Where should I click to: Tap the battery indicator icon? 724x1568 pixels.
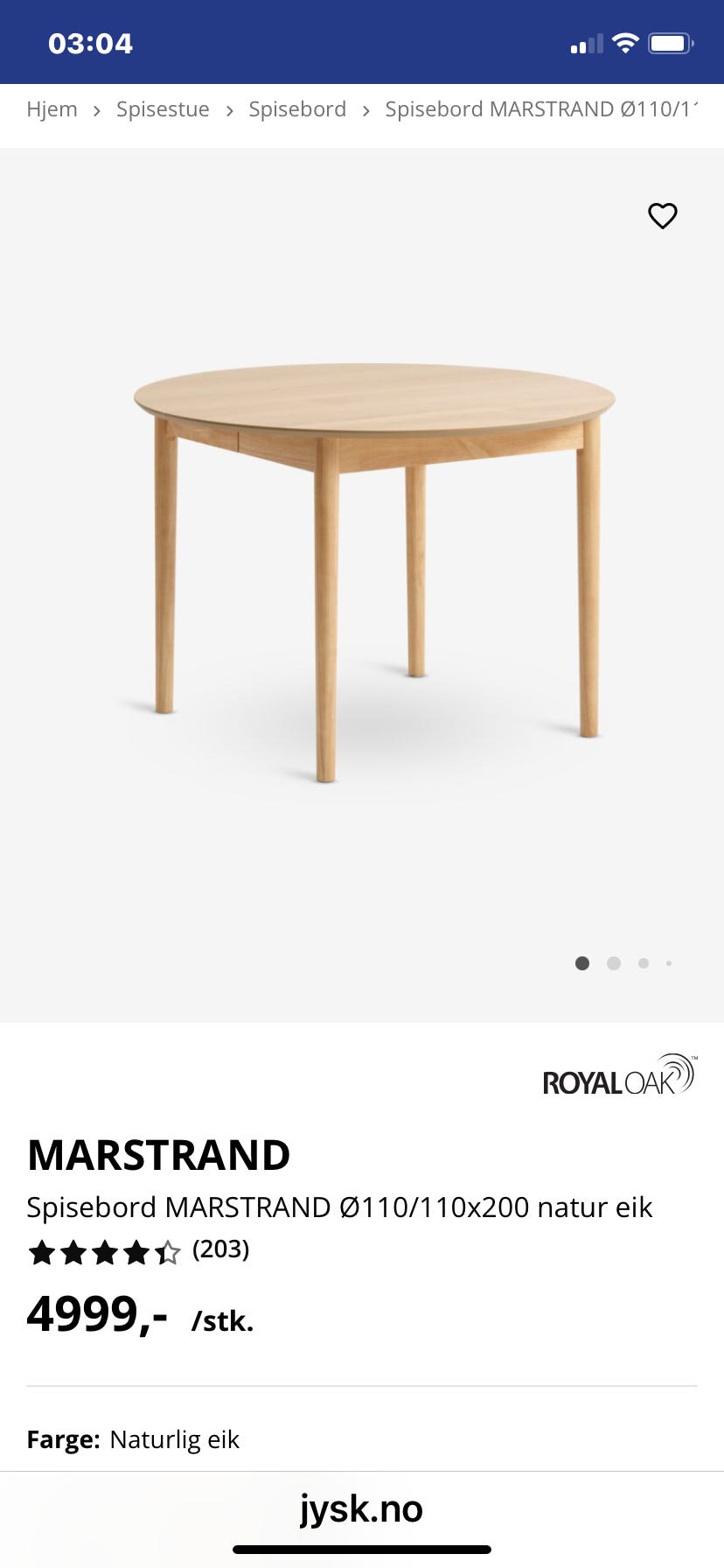tap(671, 41)
